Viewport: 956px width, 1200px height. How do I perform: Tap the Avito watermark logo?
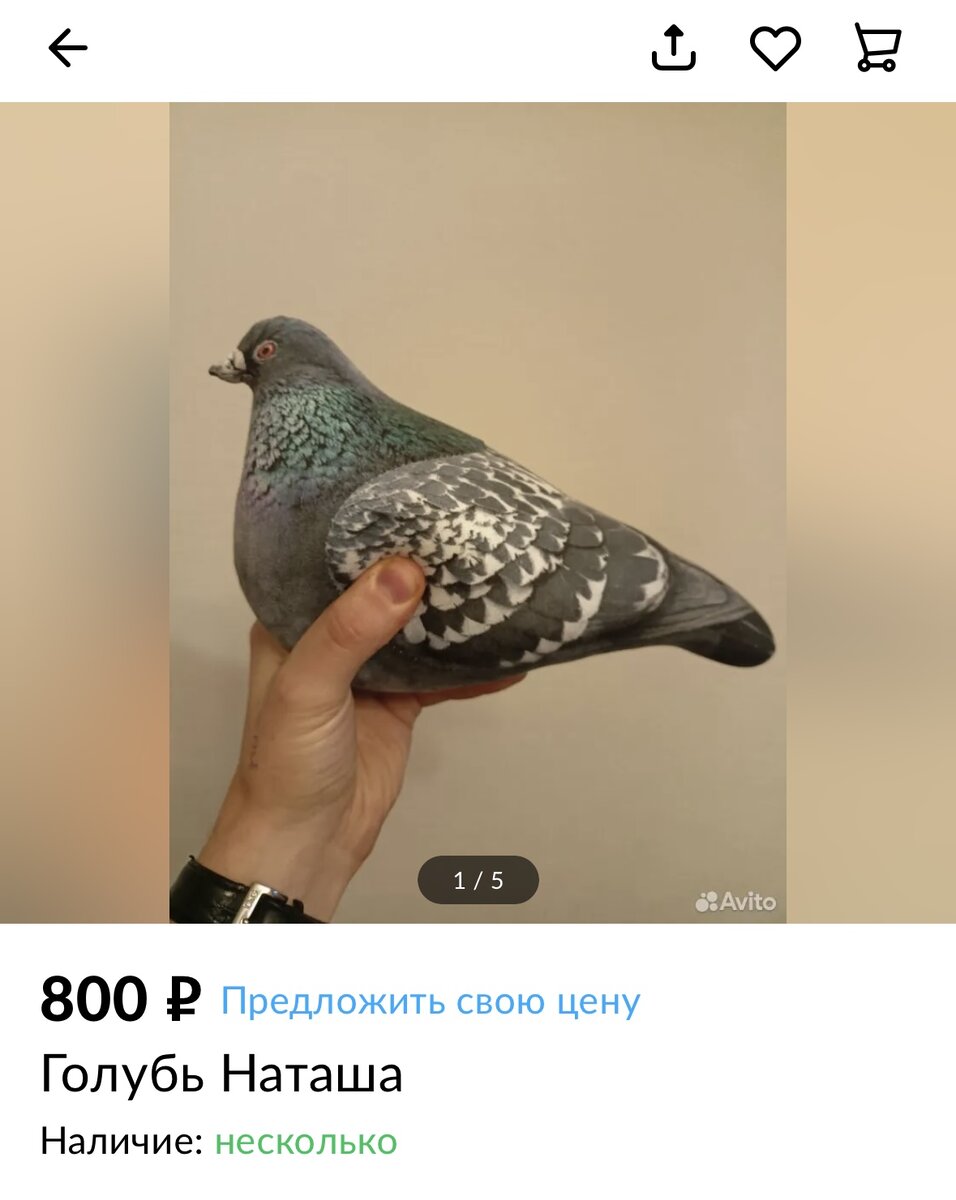pos(735,903)
